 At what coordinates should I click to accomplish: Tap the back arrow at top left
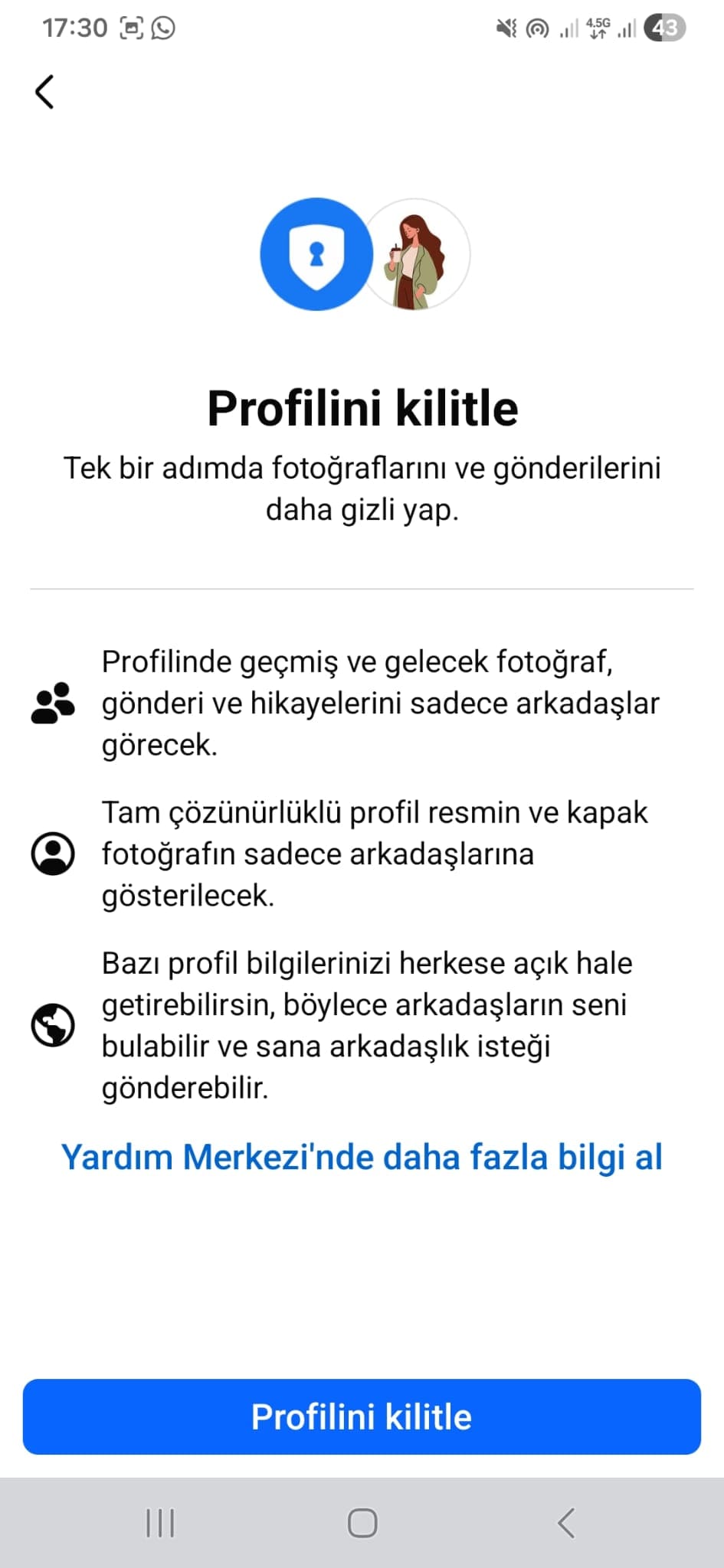pyautogui.click(x=44, y=91)
